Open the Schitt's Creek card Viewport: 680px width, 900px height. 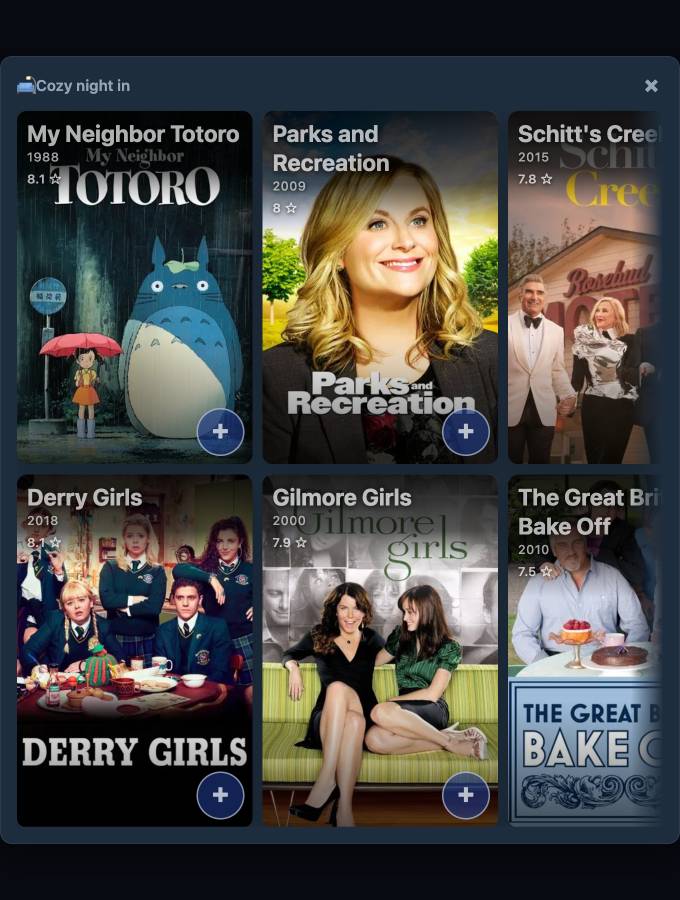(585, 287)
